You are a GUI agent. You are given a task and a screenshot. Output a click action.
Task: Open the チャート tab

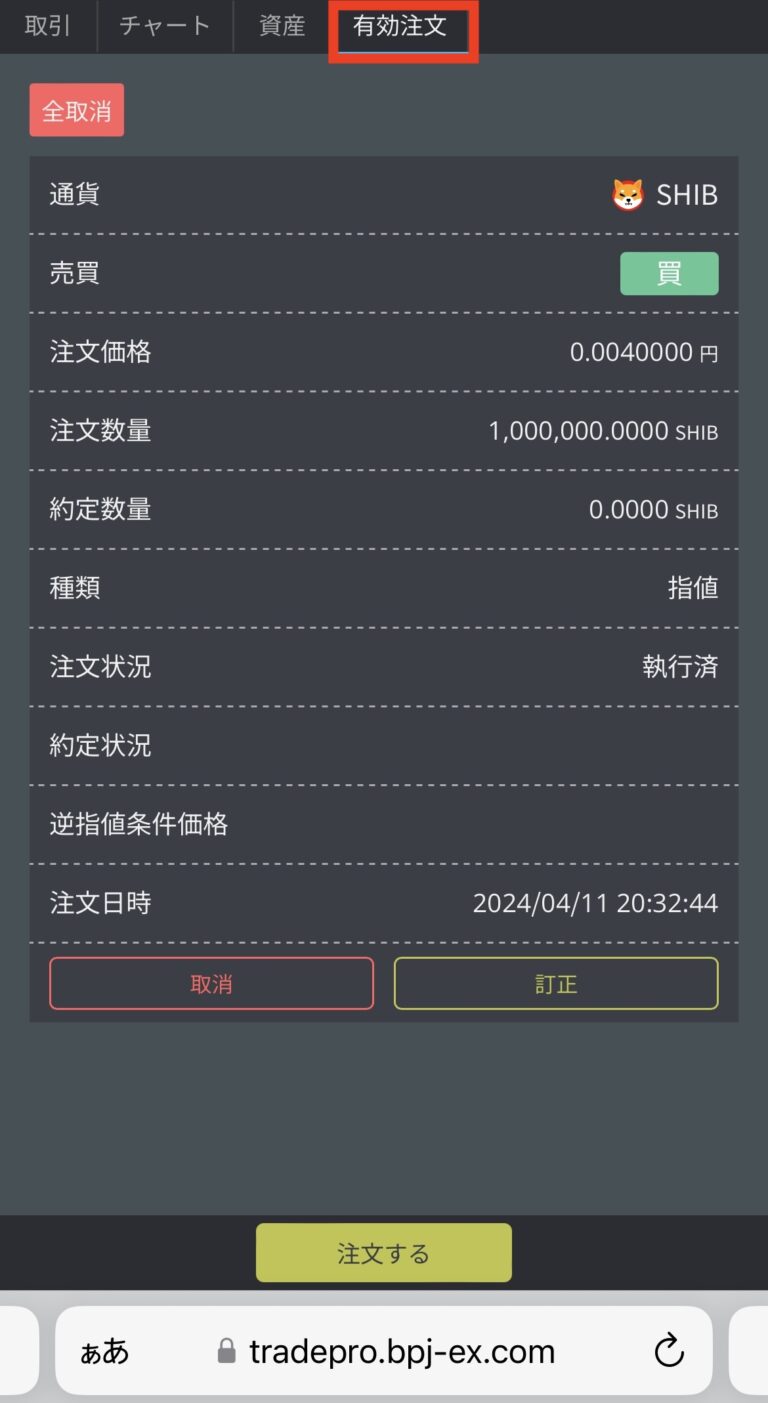(165, 26)
